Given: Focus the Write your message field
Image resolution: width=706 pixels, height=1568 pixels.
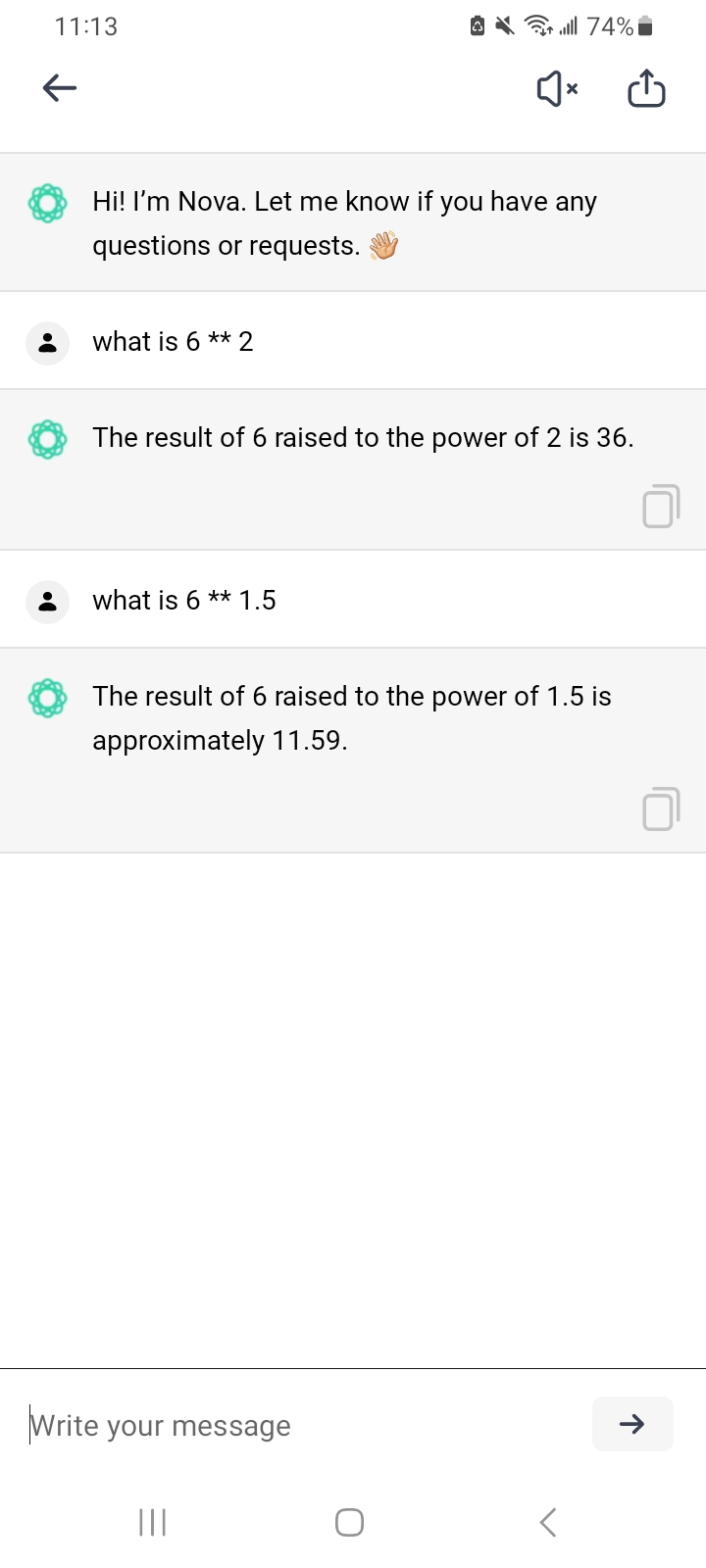Looking at the screenshot, I should point(304,1425).
